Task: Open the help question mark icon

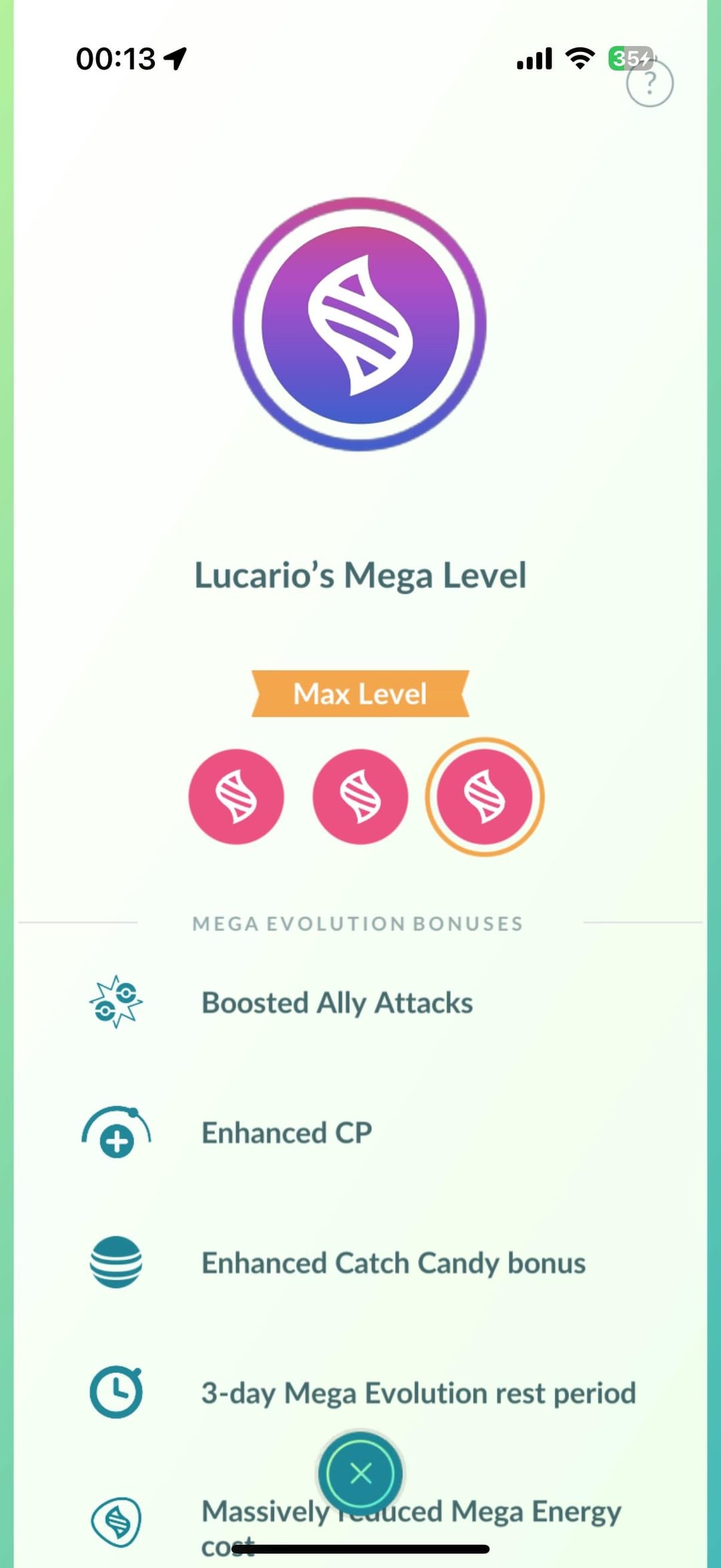Action: (649, 84)
